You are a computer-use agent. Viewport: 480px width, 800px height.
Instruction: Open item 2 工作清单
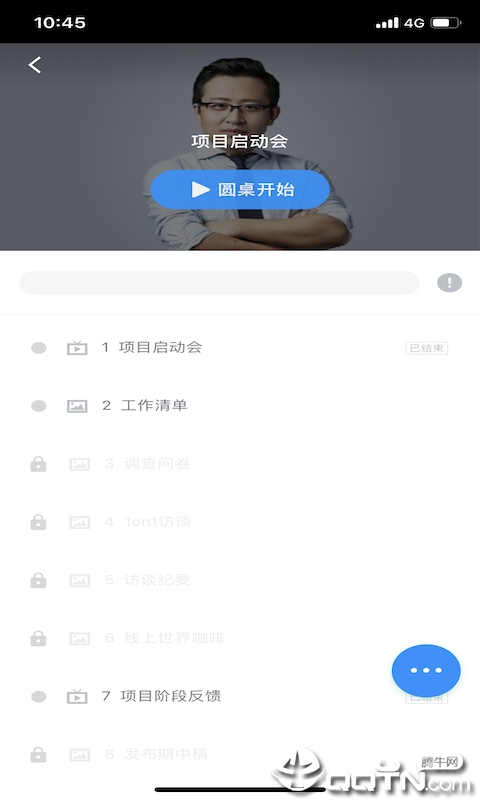point(240,406)
